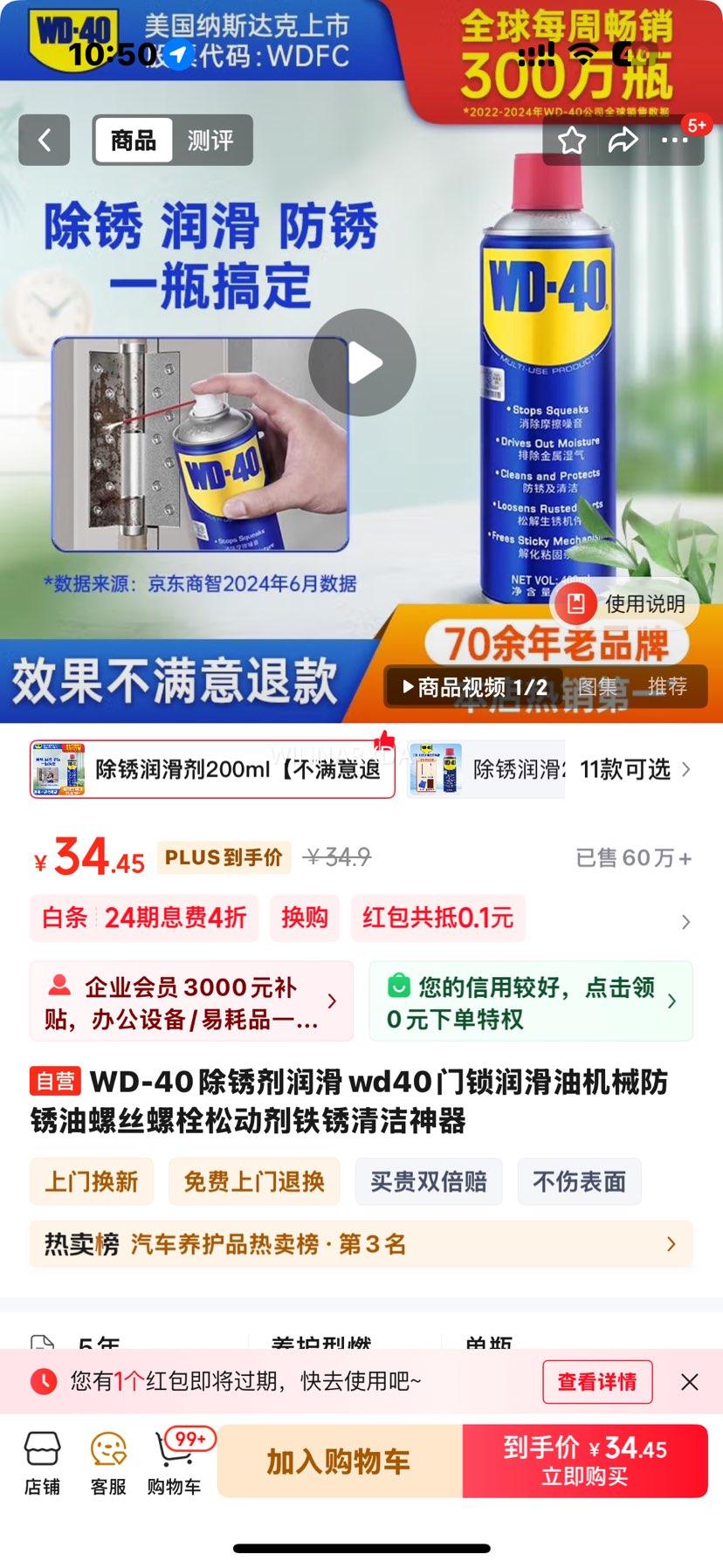Go back to the previous page
This screenshot has height=1568, width=723.
45,140
